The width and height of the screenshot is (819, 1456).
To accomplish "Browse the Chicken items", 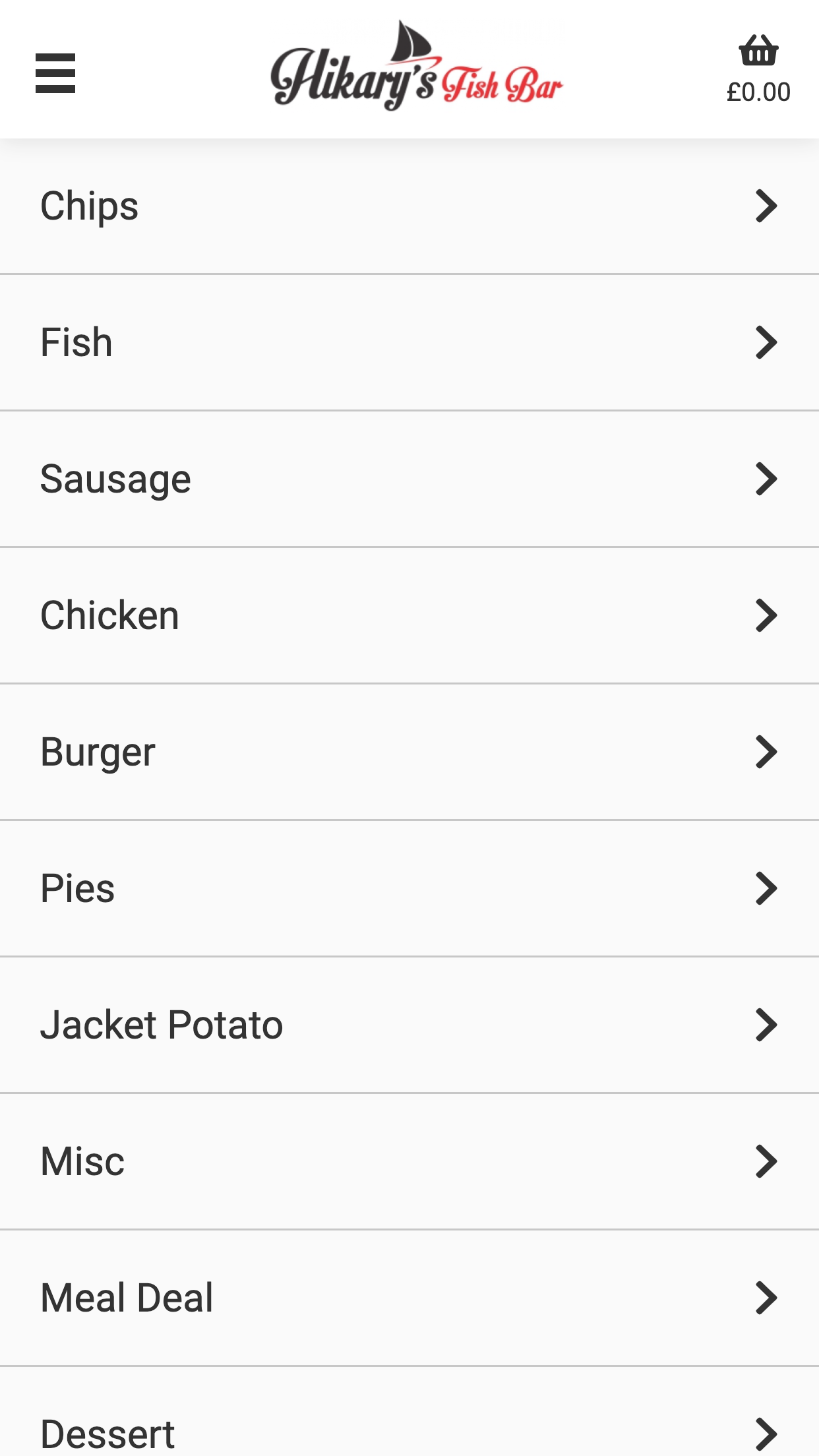I will 409,616.
